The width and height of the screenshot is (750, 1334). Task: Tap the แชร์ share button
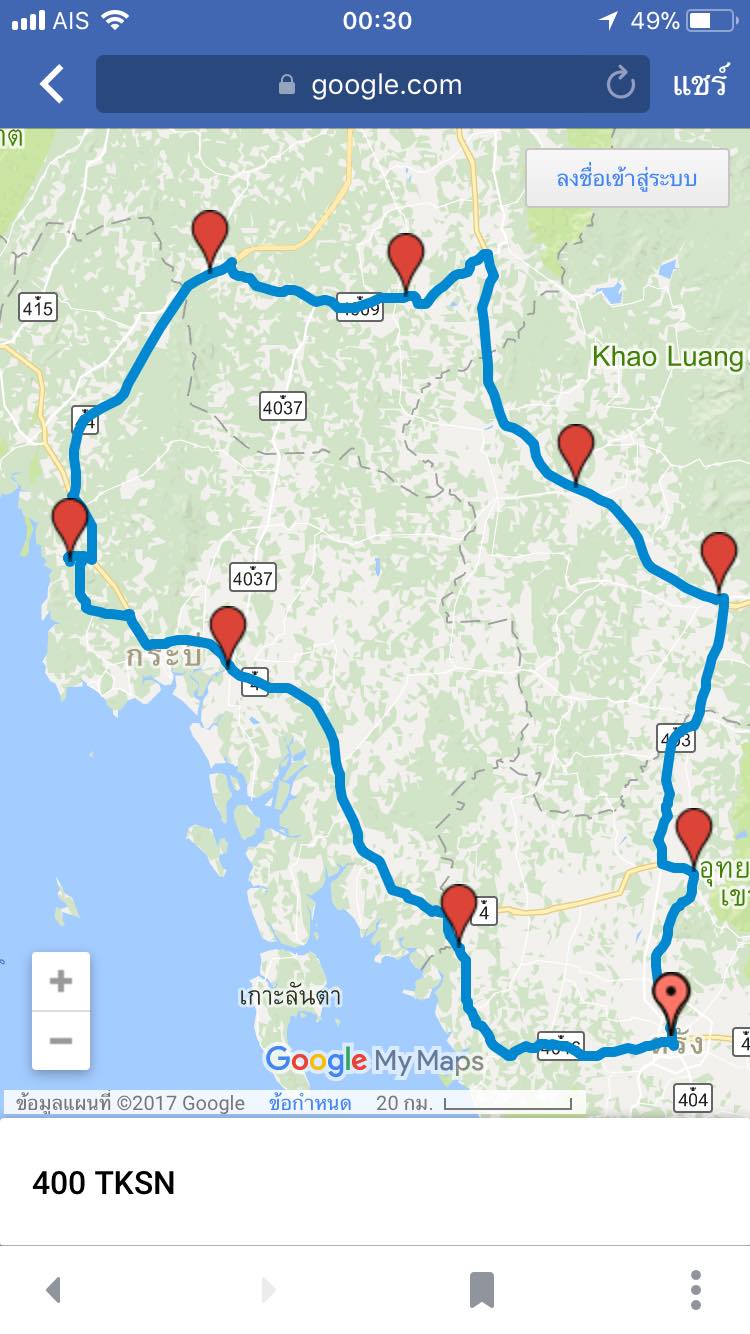[699, 84]
